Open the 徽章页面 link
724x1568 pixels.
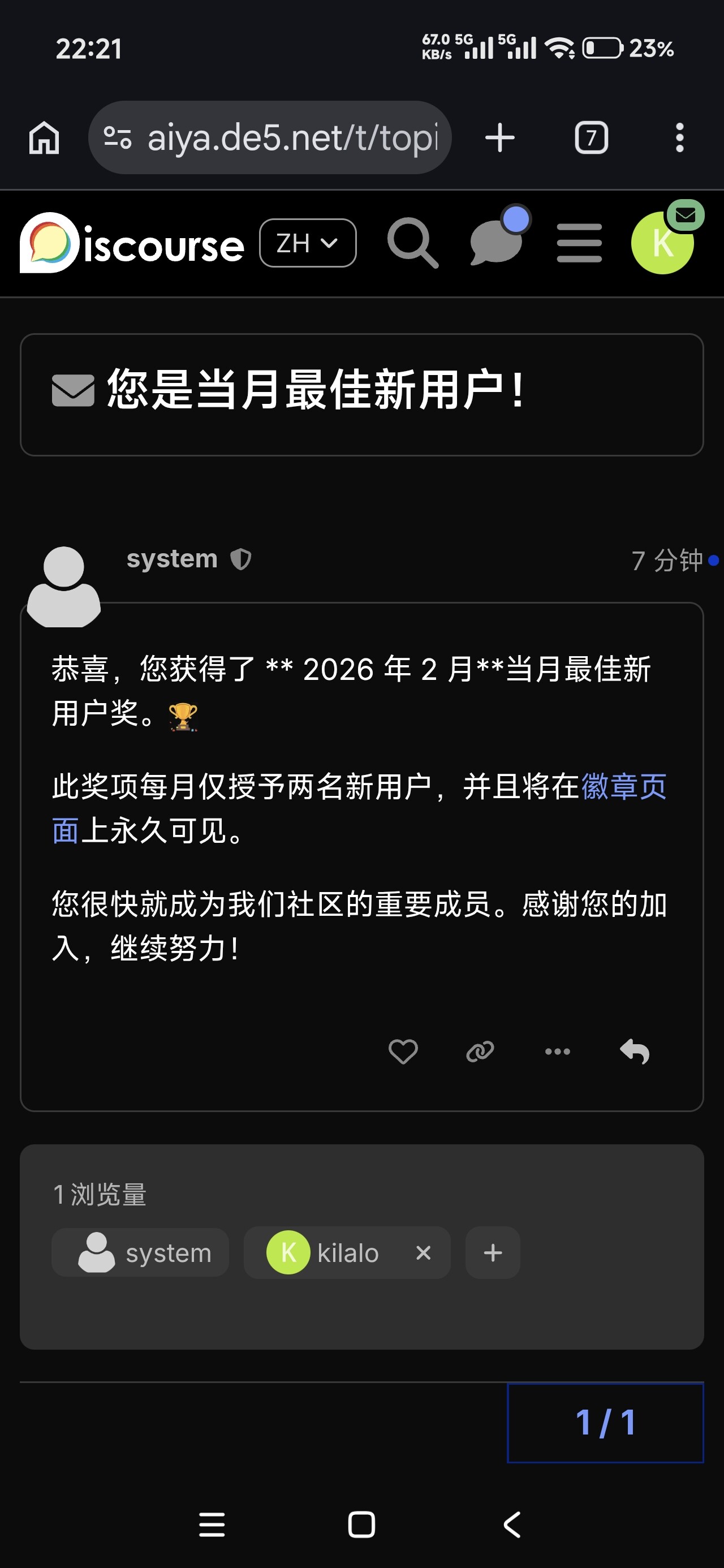click(623, 786)
